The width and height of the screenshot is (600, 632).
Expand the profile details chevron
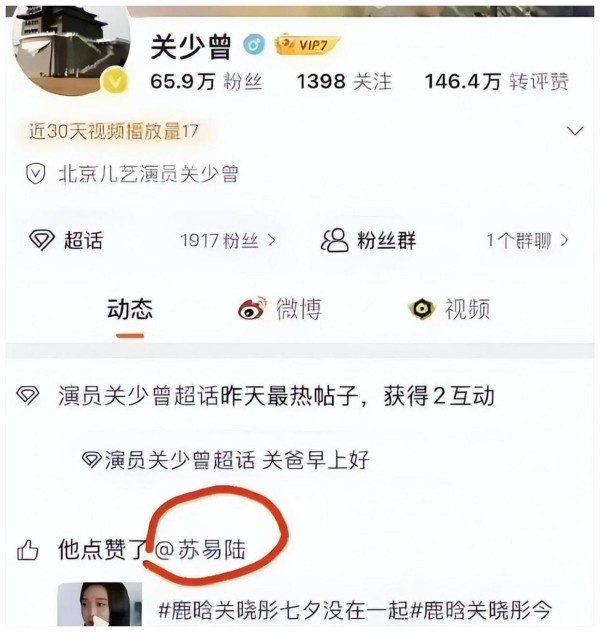[575, 131]
